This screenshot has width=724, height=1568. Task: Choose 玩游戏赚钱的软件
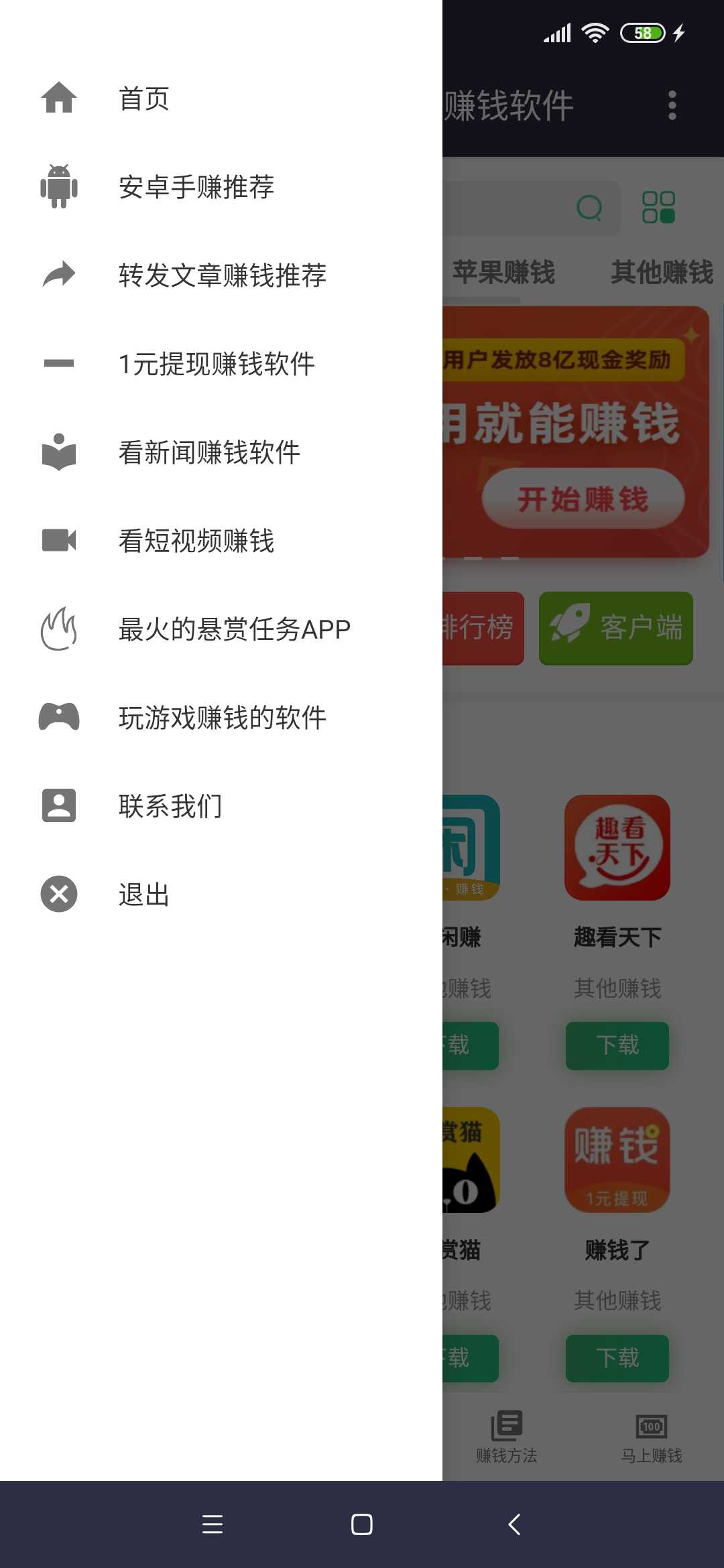(221, 718)
